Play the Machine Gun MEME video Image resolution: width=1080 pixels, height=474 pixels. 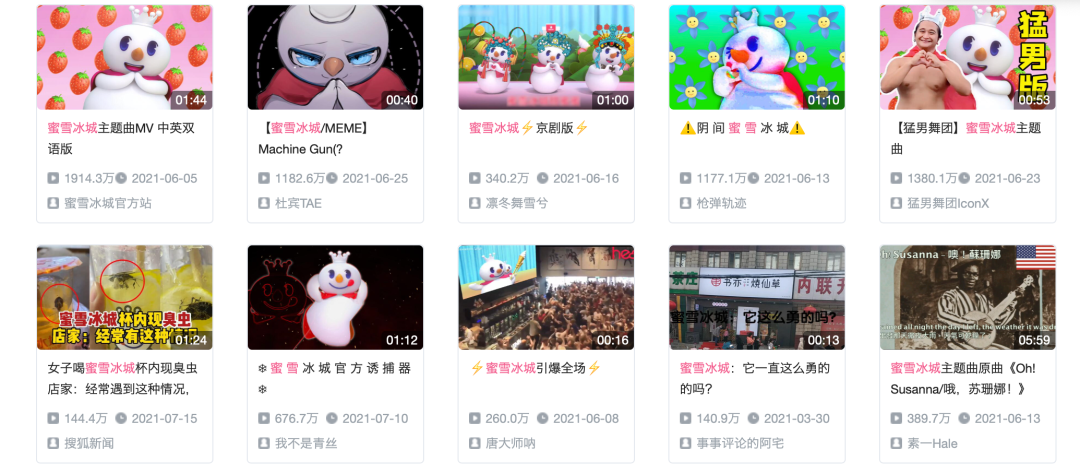(335, 58)
